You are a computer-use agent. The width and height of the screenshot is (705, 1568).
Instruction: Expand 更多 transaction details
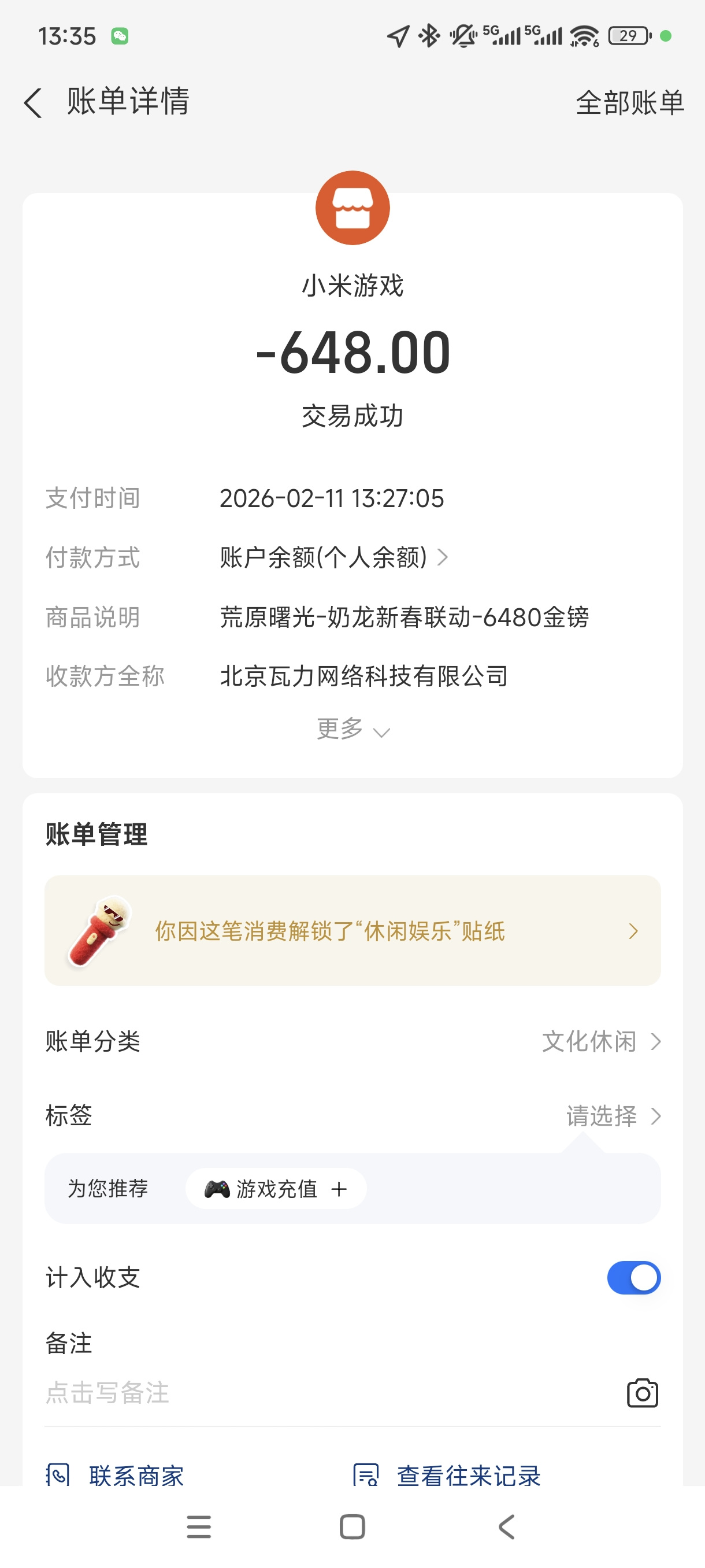point(353,728)
